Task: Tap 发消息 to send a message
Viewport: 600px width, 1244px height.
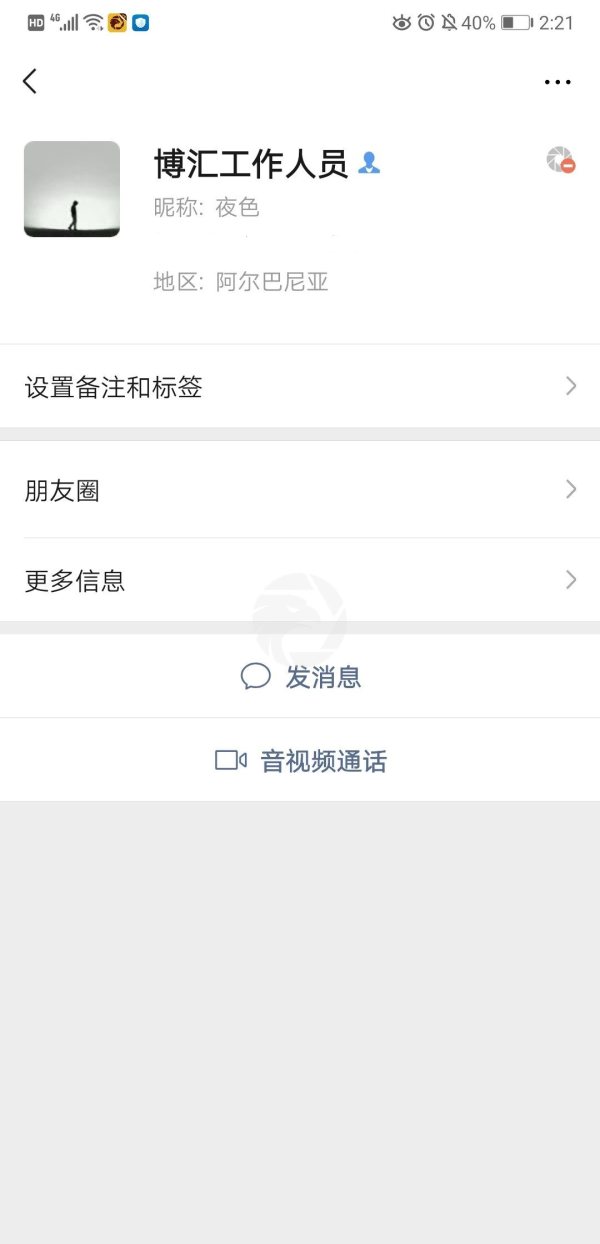Action: pyautogui.click(x=300, y=677)
